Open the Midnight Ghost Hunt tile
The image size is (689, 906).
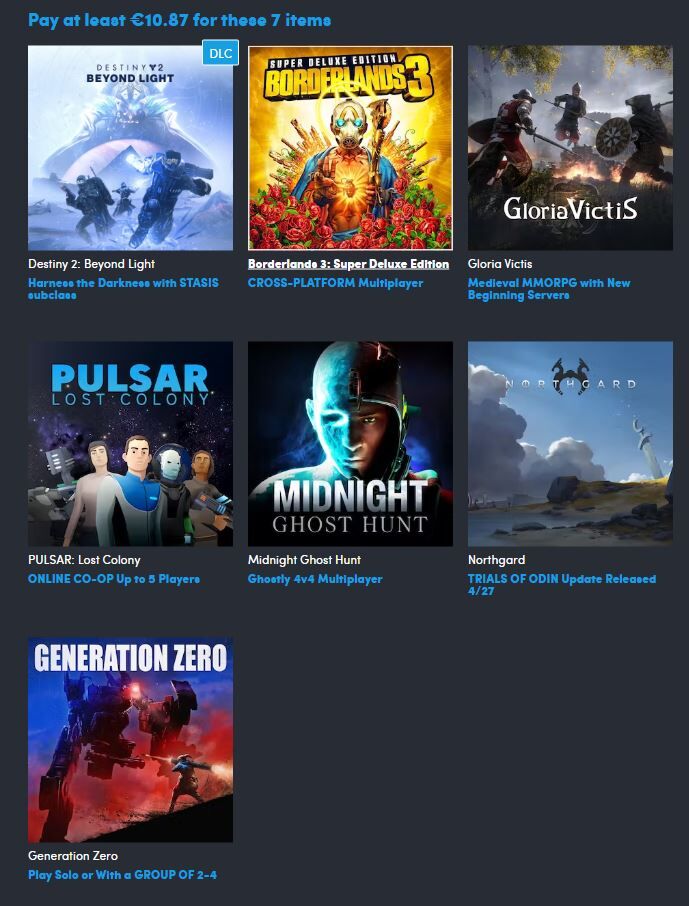coord(350,444)
